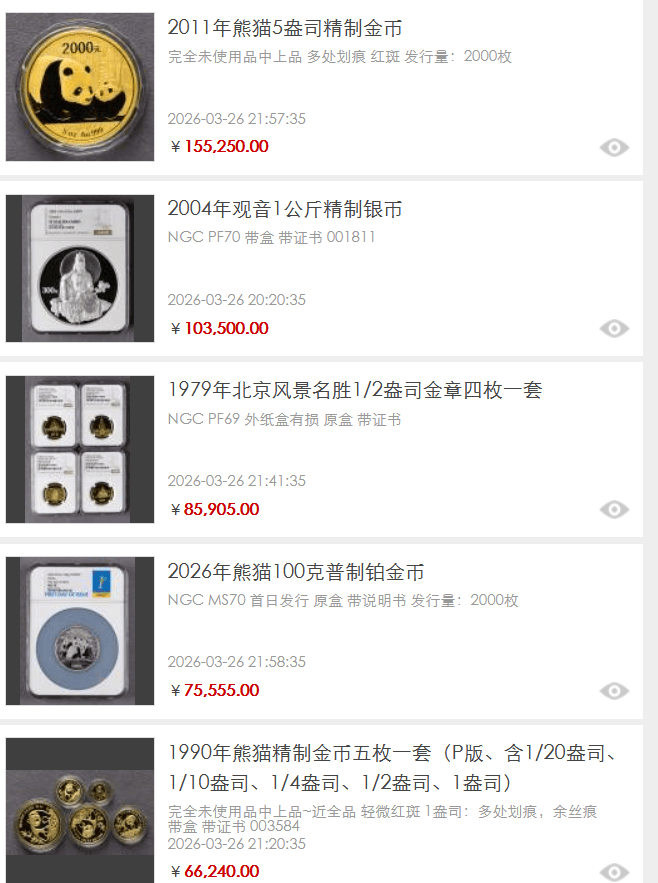658x883 pixels.
Task: View the 1979年北京风景名胜金章四枚一套 listing
Action: (355, 390)
